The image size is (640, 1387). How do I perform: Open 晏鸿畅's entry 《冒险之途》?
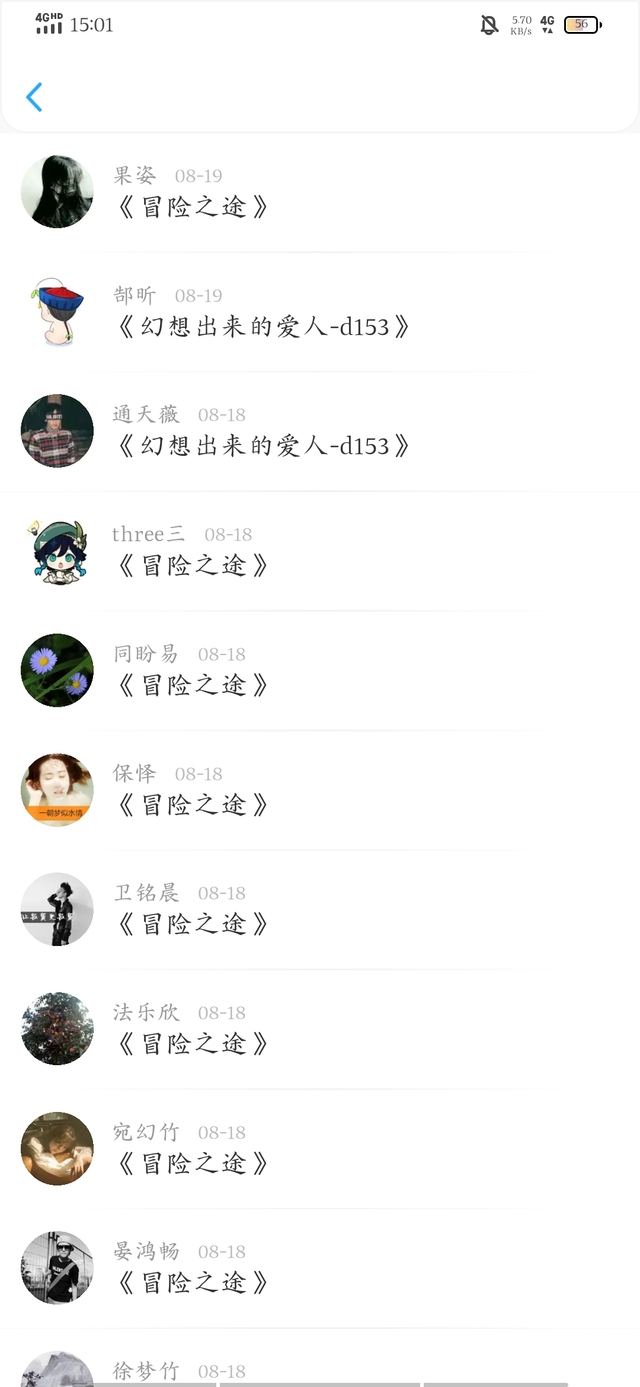pyautogui.click(x=193, y=1283)
